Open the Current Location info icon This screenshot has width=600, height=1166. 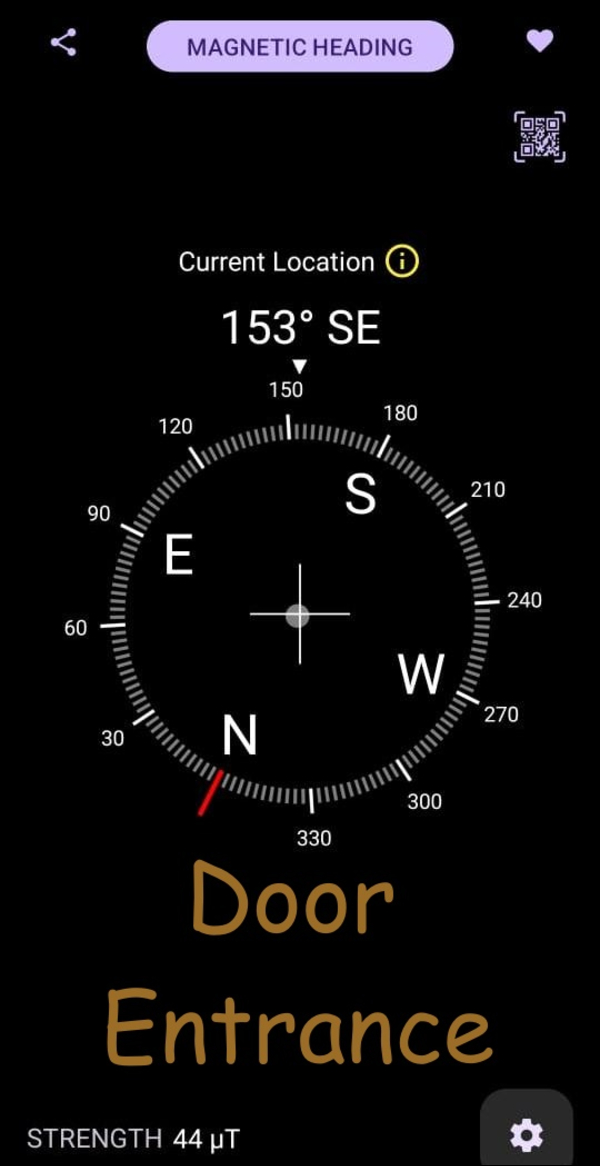click(x=402, y=262)
